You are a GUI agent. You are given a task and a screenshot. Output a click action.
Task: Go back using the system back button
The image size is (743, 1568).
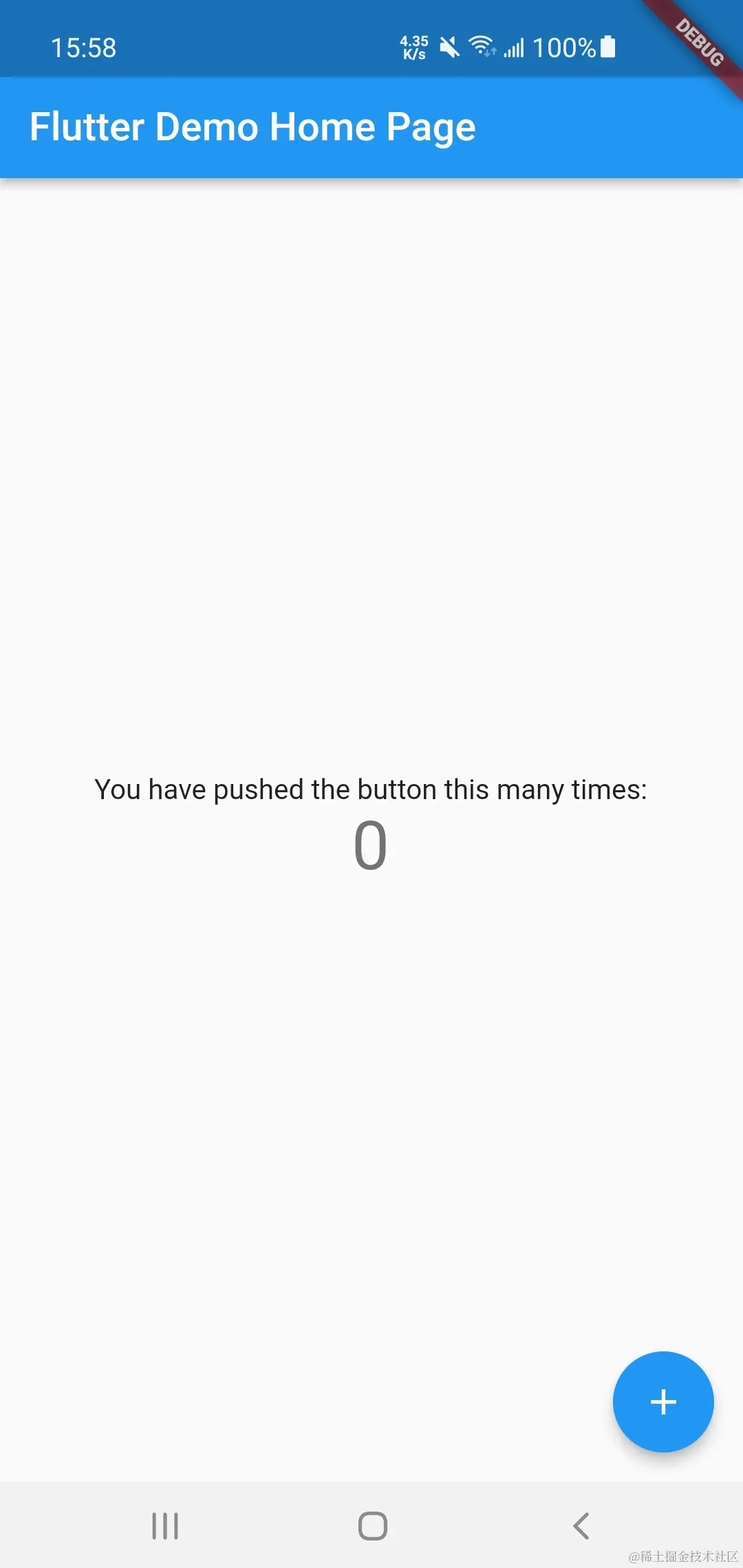click(581, 1525)
